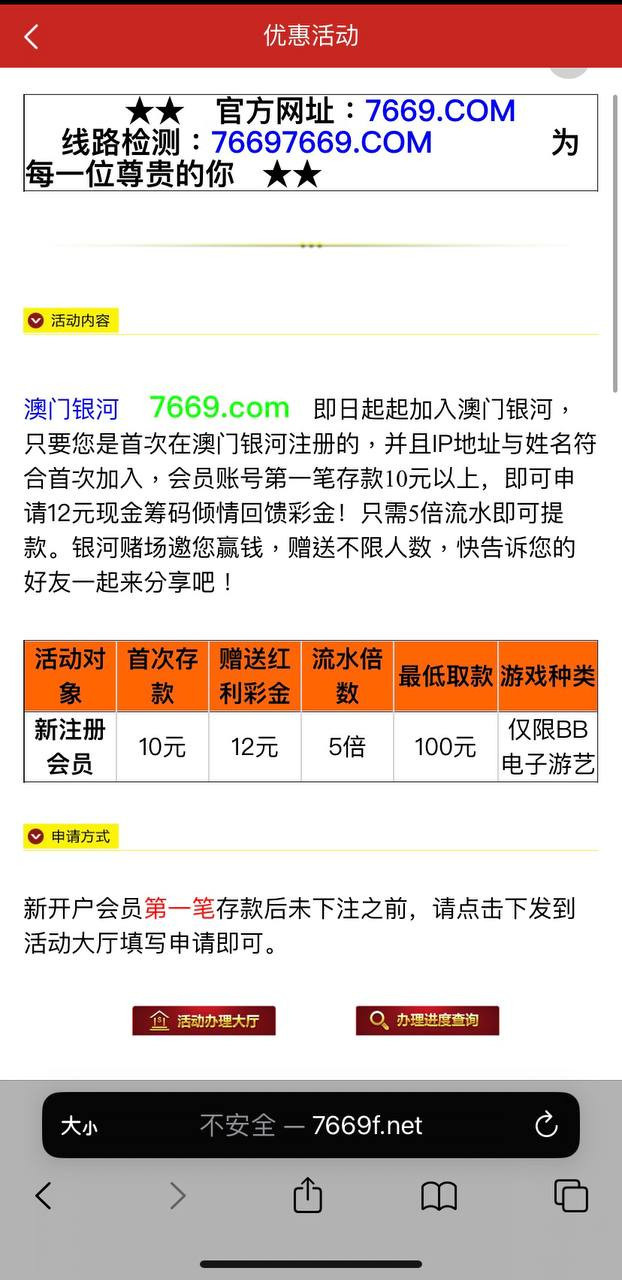Go back using the header arrow
This screenshot has width=622, height=1280.
click(31, 37)
